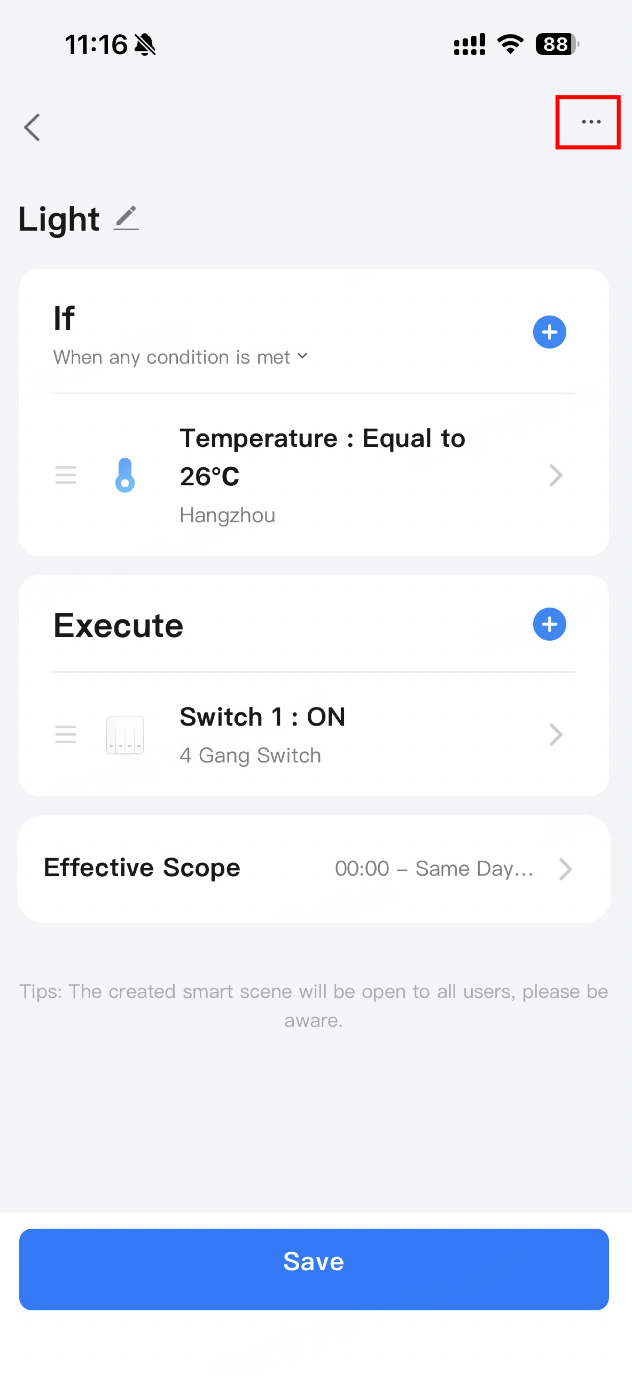Edit the Light scene name
The image size is (632, 1376).
click(x=126, y=218)
